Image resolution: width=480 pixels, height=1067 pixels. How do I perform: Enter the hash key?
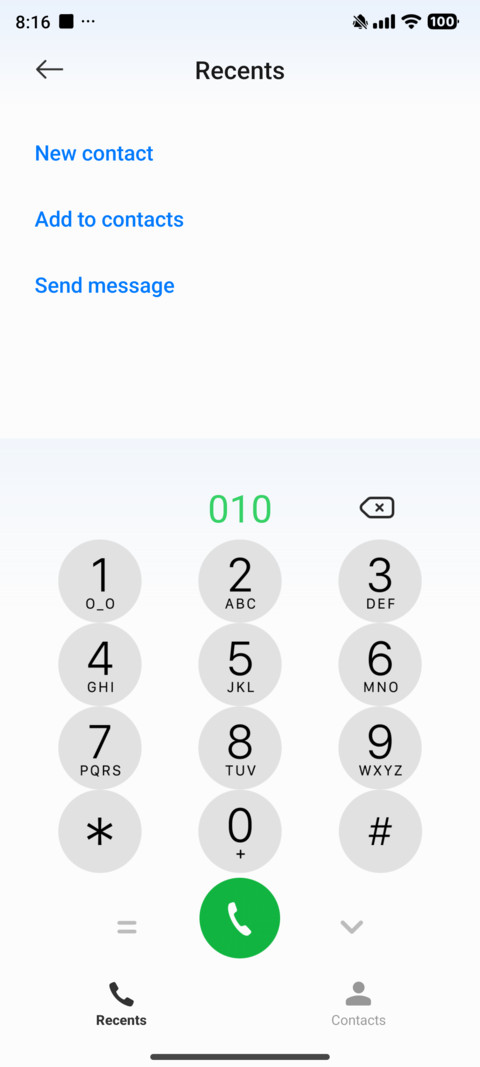point(380,832)
